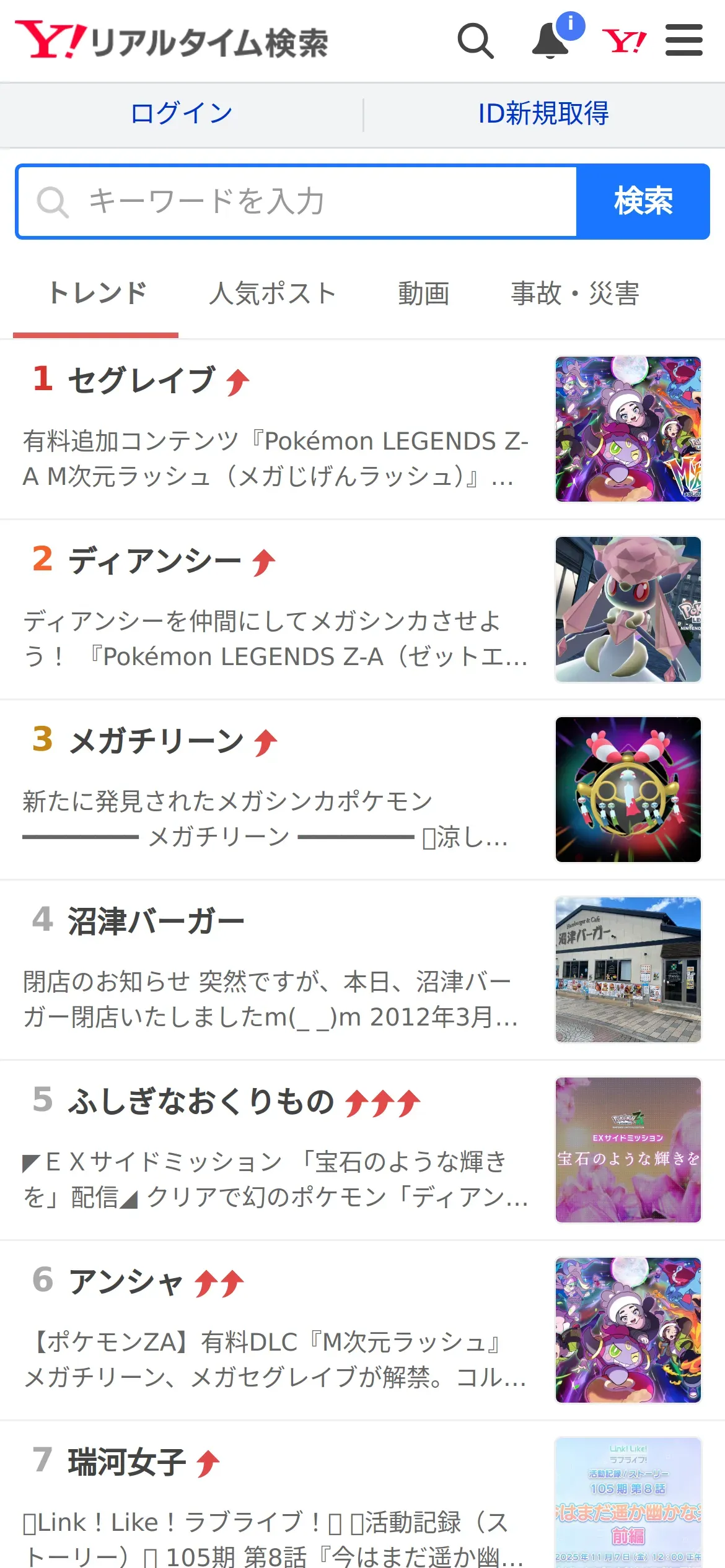
Task: Open trend #1 セグレイブ
Action: [x=142, y=380]
